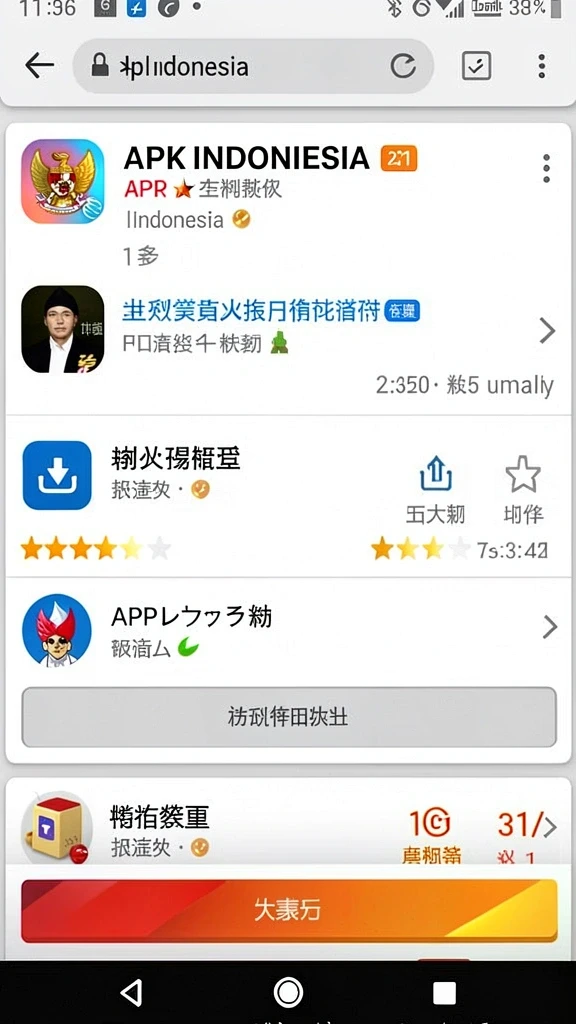Open the card with the box icon

click(287, 824)
